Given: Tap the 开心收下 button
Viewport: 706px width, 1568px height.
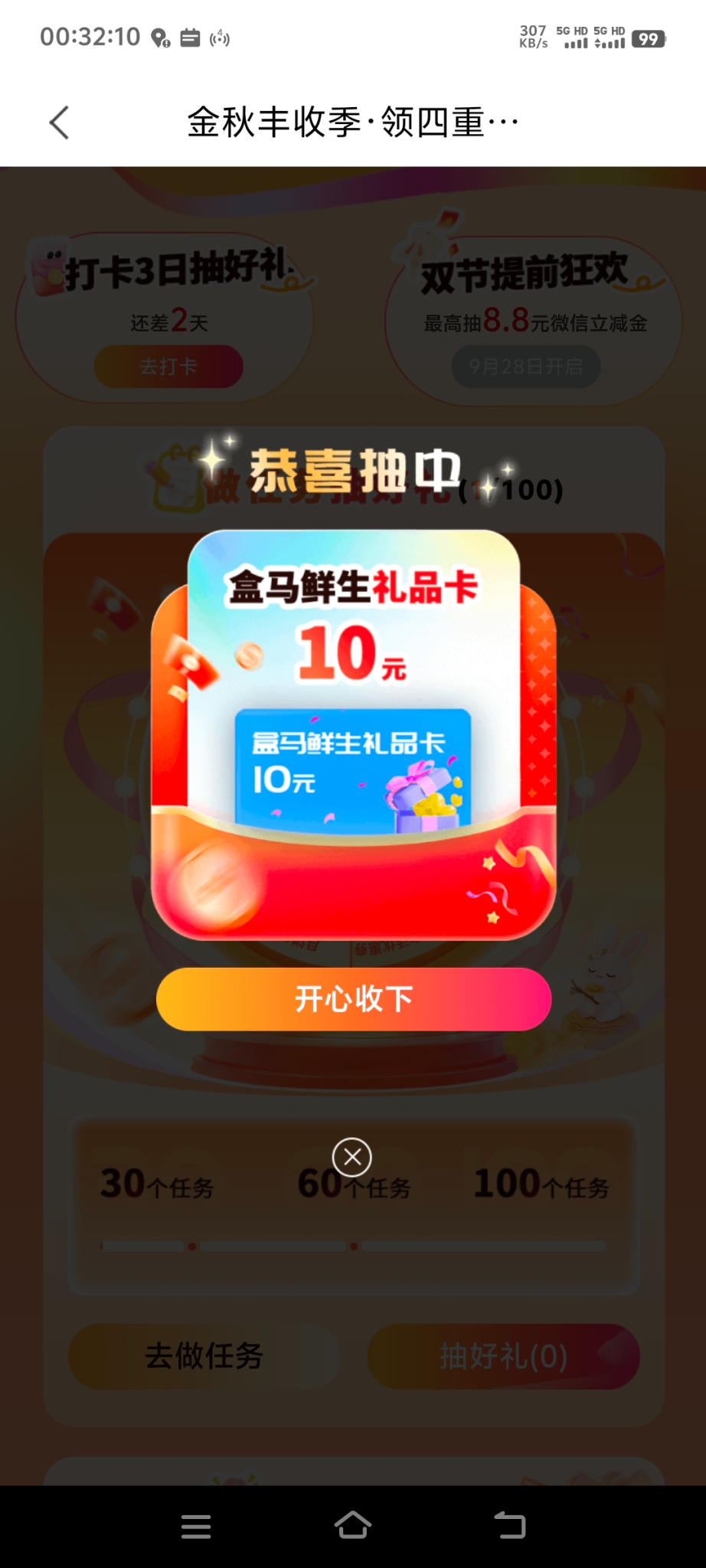Looking at the screenshot, I should click(x=353, y=999).
